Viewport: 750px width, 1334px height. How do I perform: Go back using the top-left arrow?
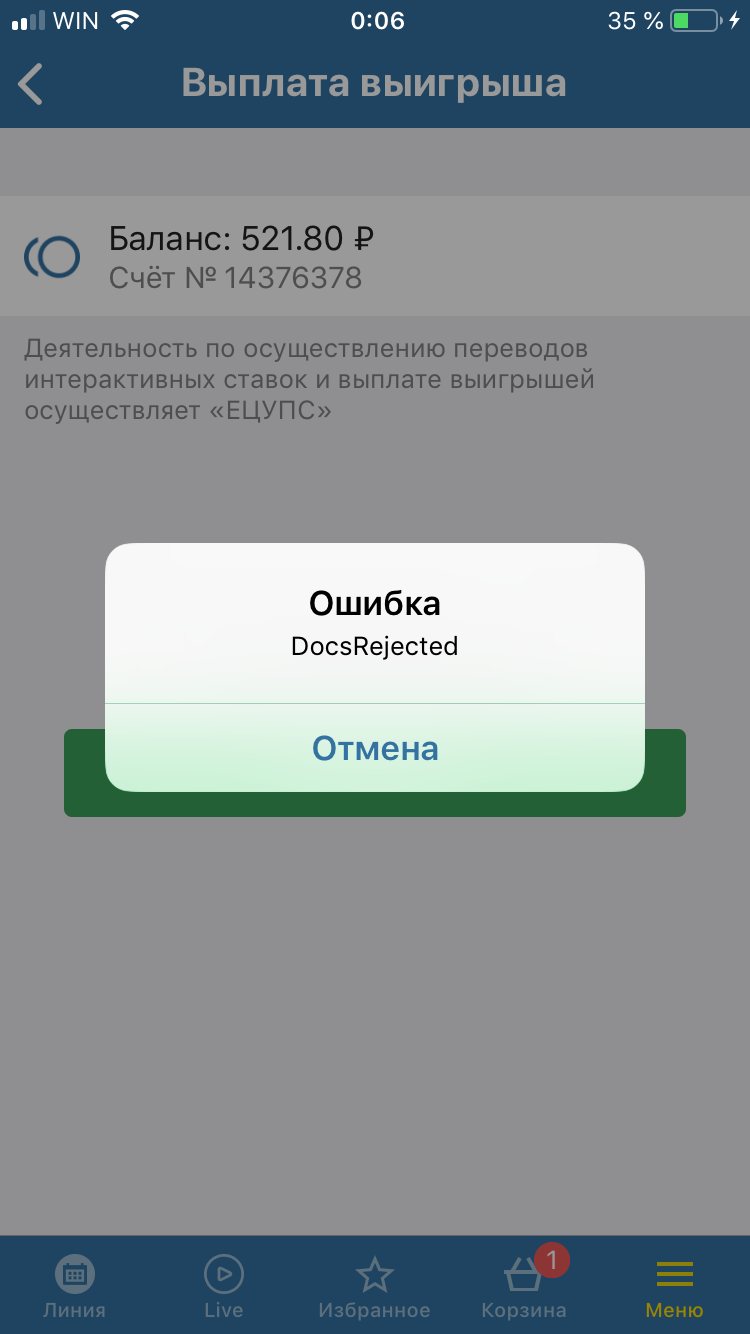[31, 84]
